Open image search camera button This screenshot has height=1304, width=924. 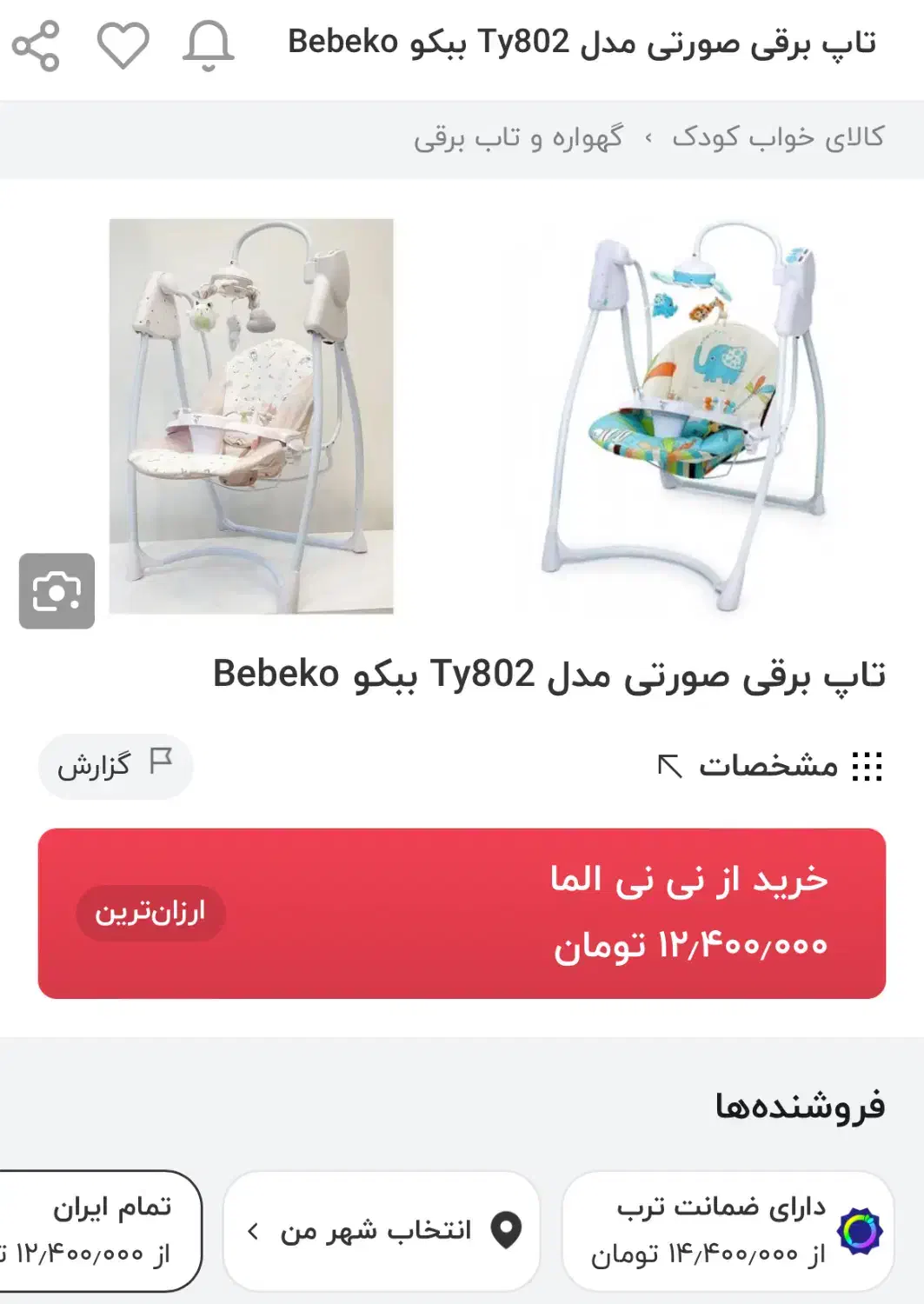57,591
